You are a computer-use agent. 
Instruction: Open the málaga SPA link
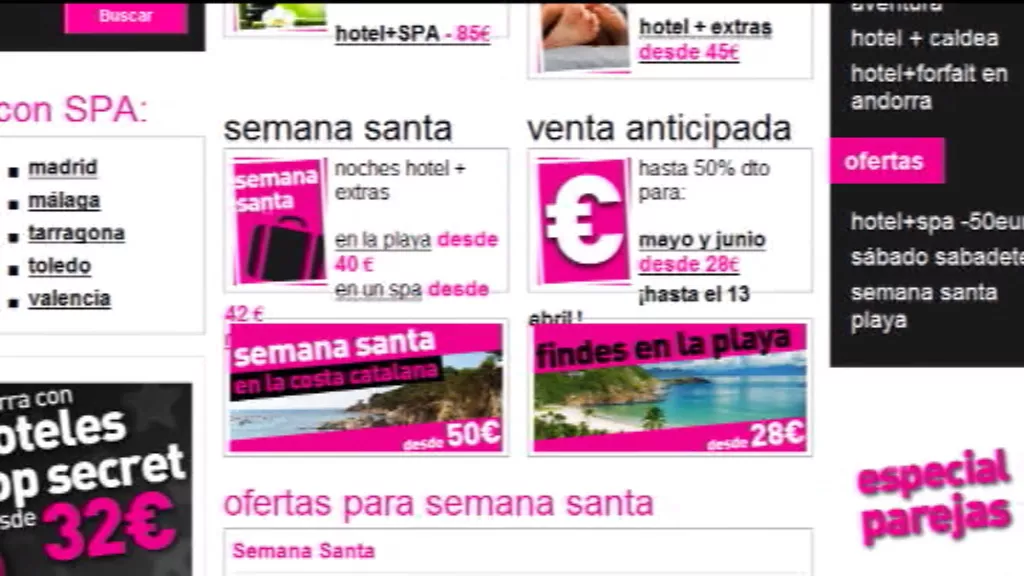point(64,201)
